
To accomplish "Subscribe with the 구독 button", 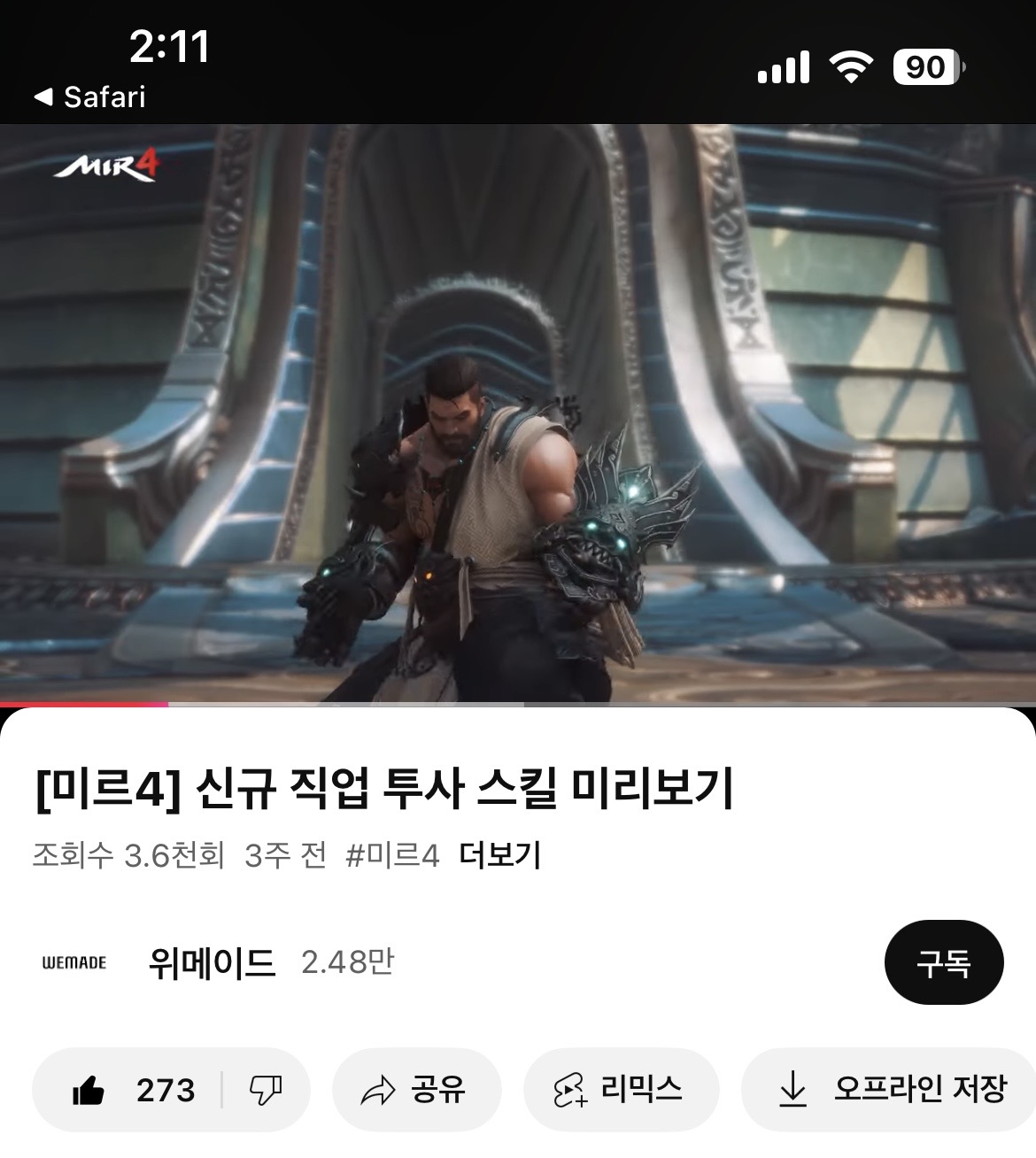I will 943,962.
